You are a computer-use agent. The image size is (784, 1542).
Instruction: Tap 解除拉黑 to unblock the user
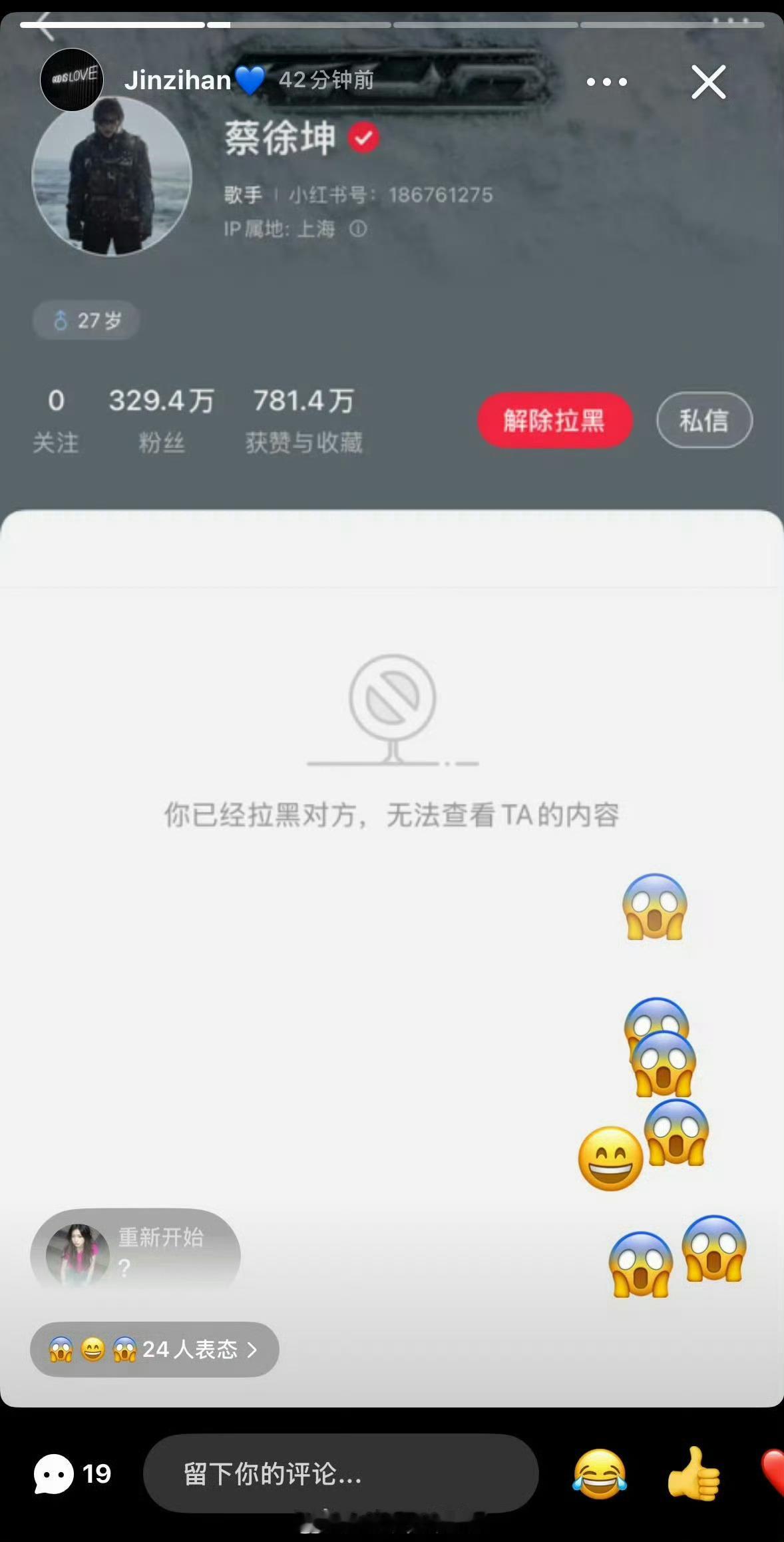click(555, 421)
